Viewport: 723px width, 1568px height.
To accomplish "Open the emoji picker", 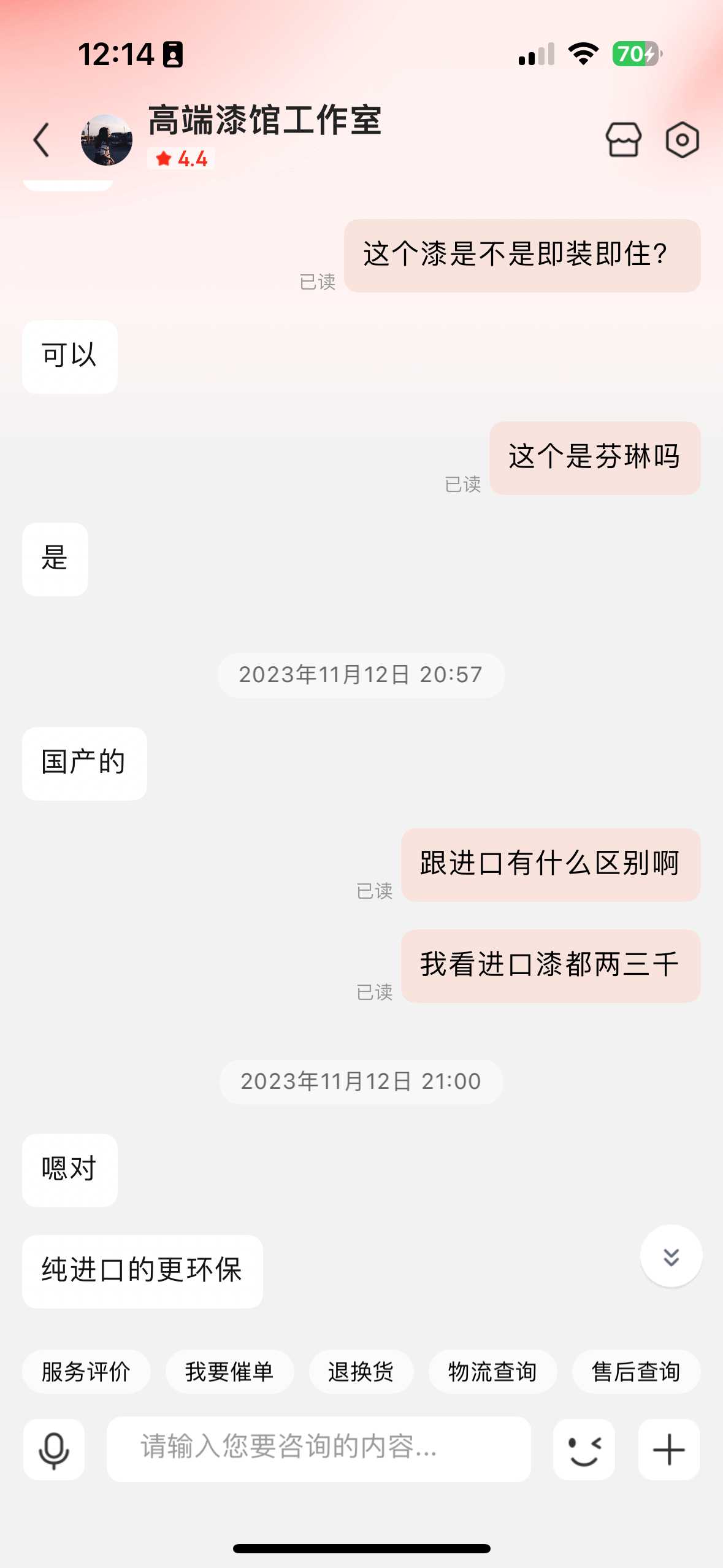I will pyautogui.click(x=584, y=1450).
